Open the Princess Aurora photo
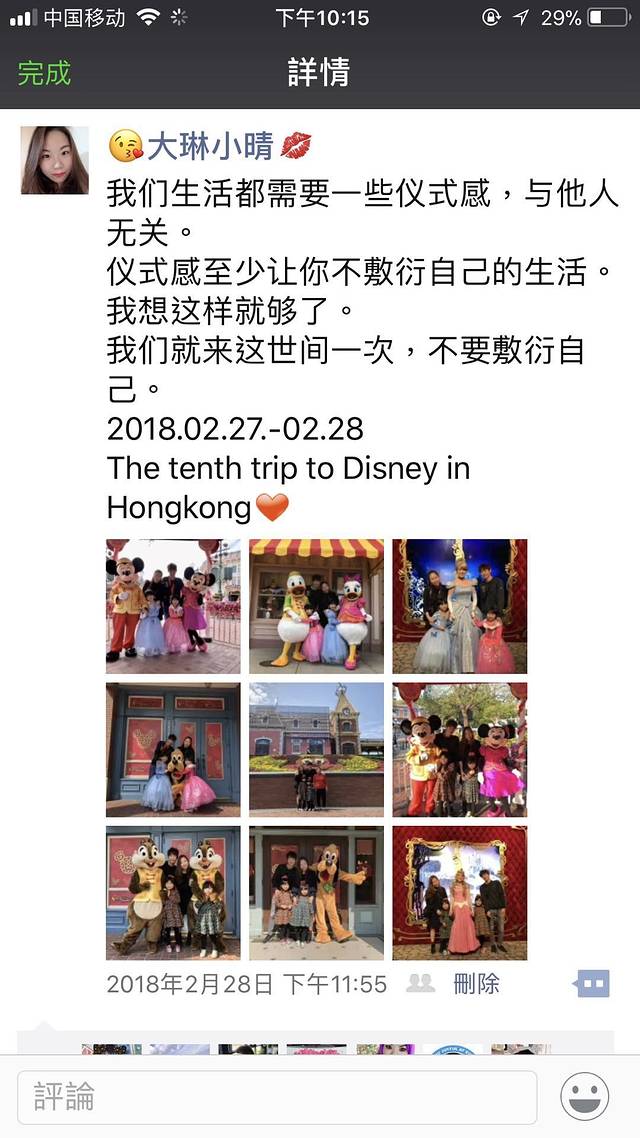Viewport: 640px width, 1138px height. (x=459, y=892)
